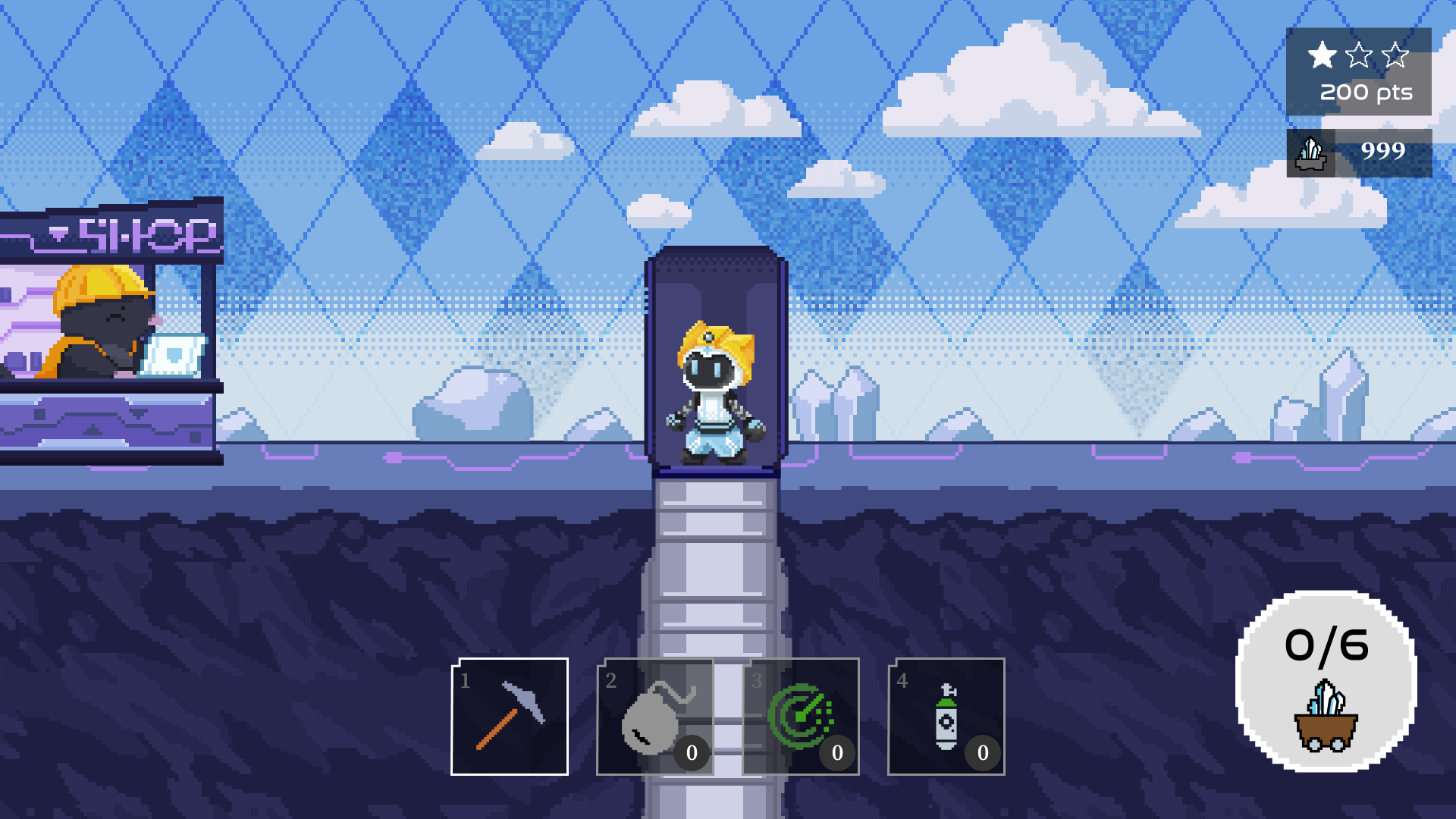Select the pickaxe tool in slot 1
Viewport: 1456px width, 819px height.
point(510,717)
